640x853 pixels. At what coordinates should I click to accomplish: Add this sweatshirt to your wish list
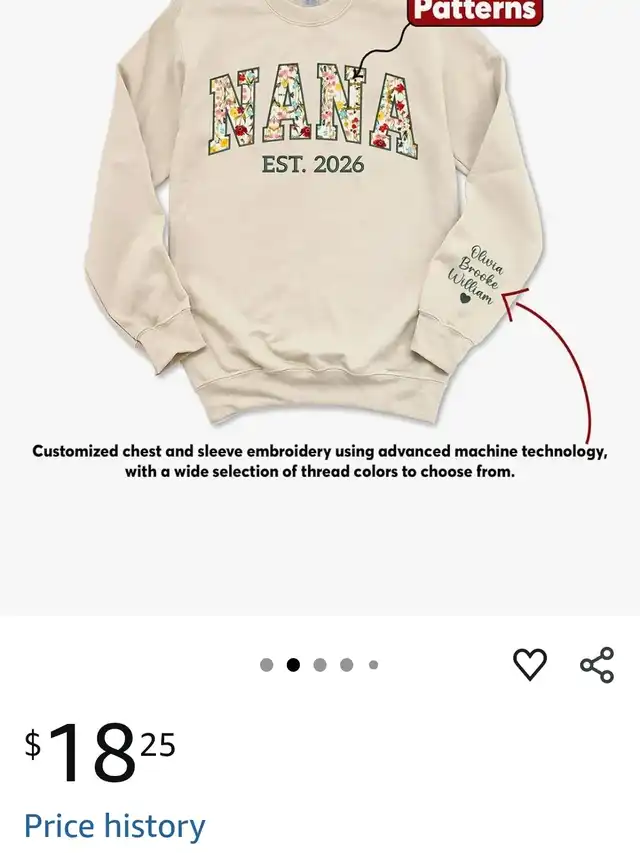point(529,665)
